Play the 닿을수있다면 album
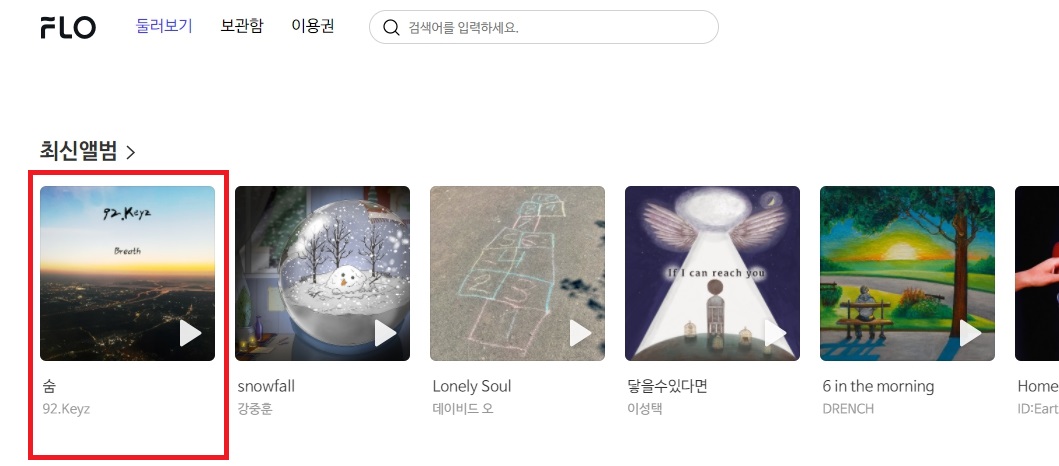1059x466 pixels. pos(775,333)
